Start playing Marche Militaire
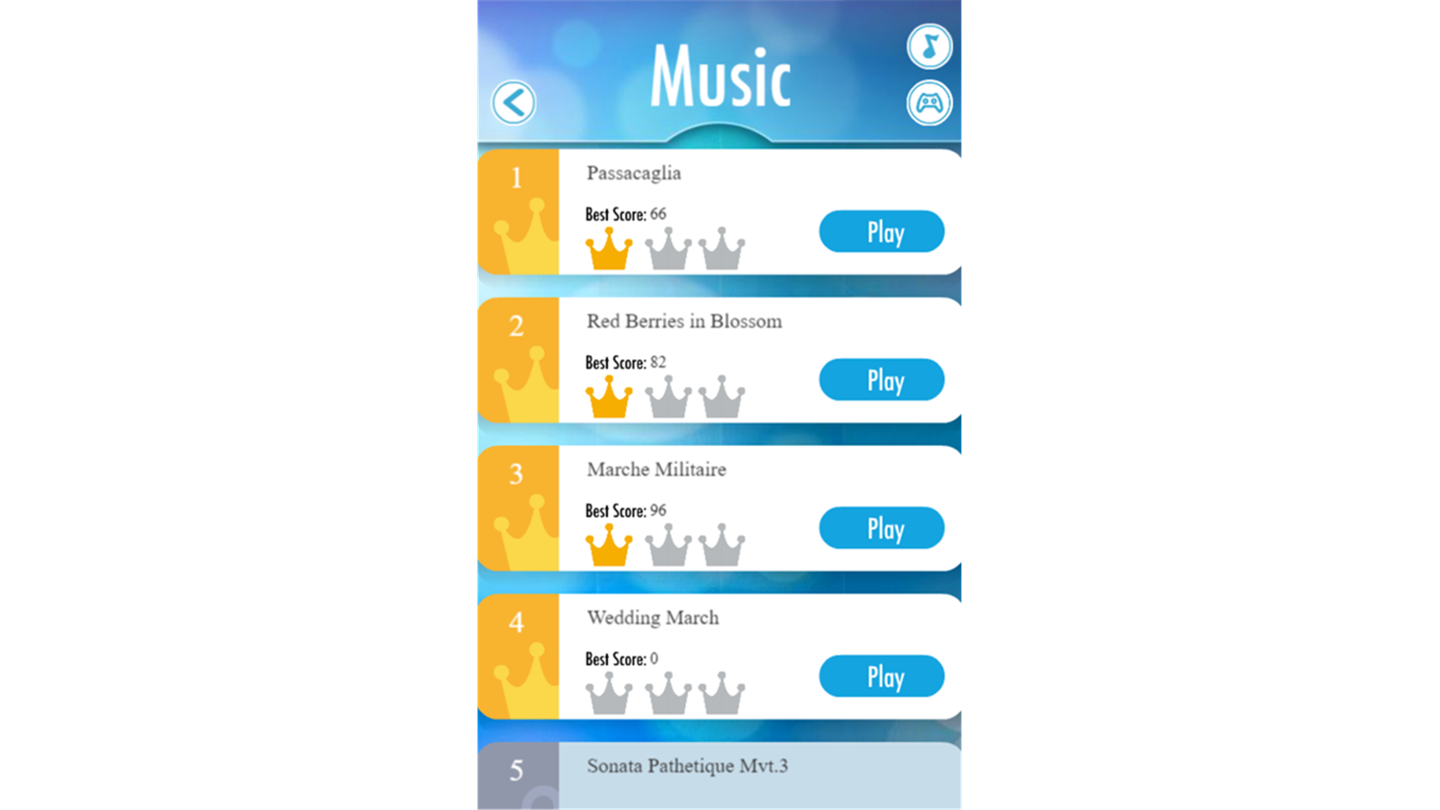The image size is (1440, 810). pyautogui.click(x=881, y=528)
